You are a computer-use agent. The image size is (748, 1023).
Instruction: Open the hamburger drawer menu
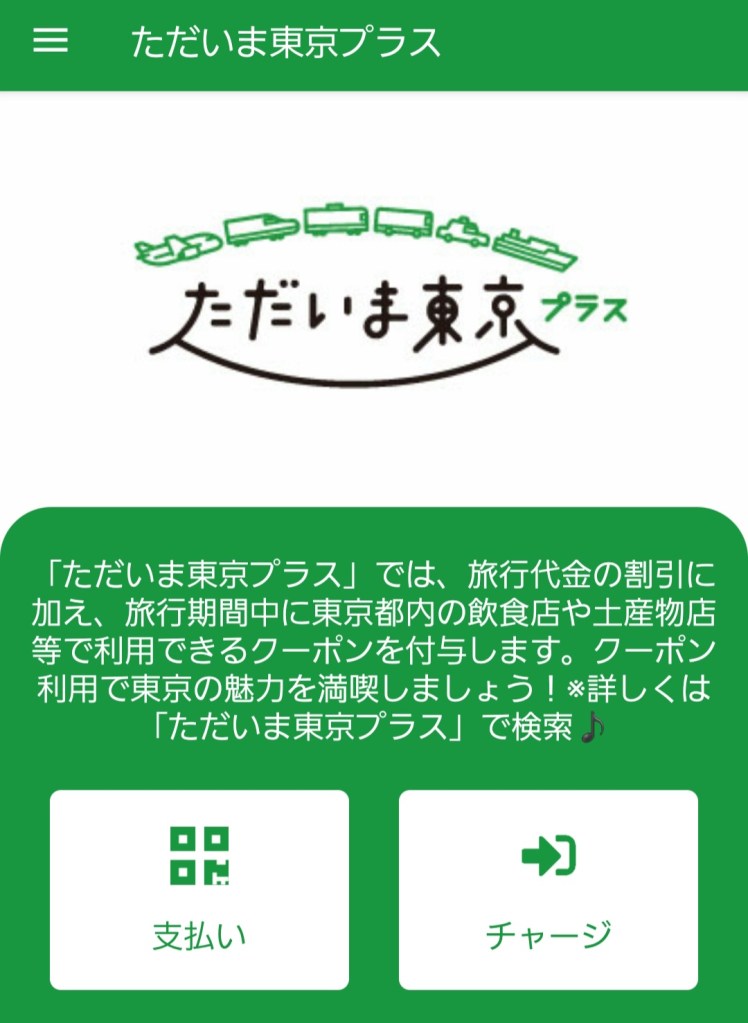50,41
